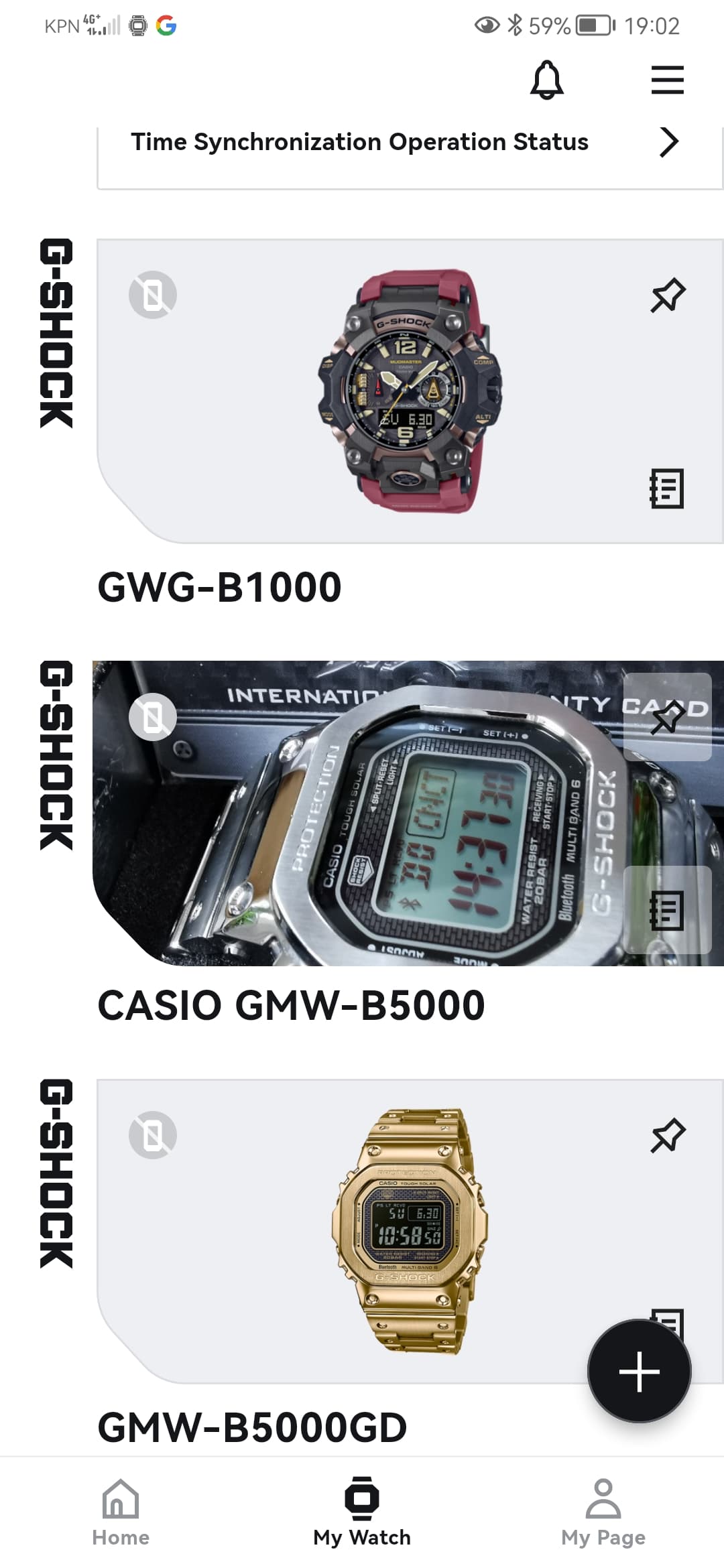Open the GWG-B1000 watch card

410,391
